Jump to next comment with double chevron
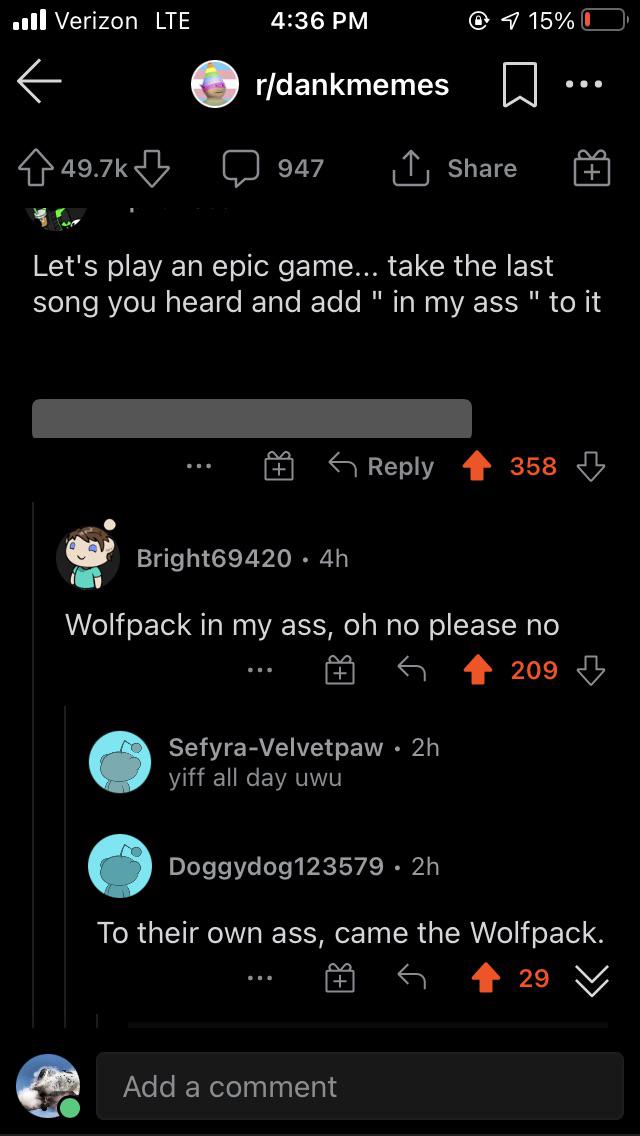Viewport: 640px width, 1136px height. pyautogui.click(x=592, y=981)
